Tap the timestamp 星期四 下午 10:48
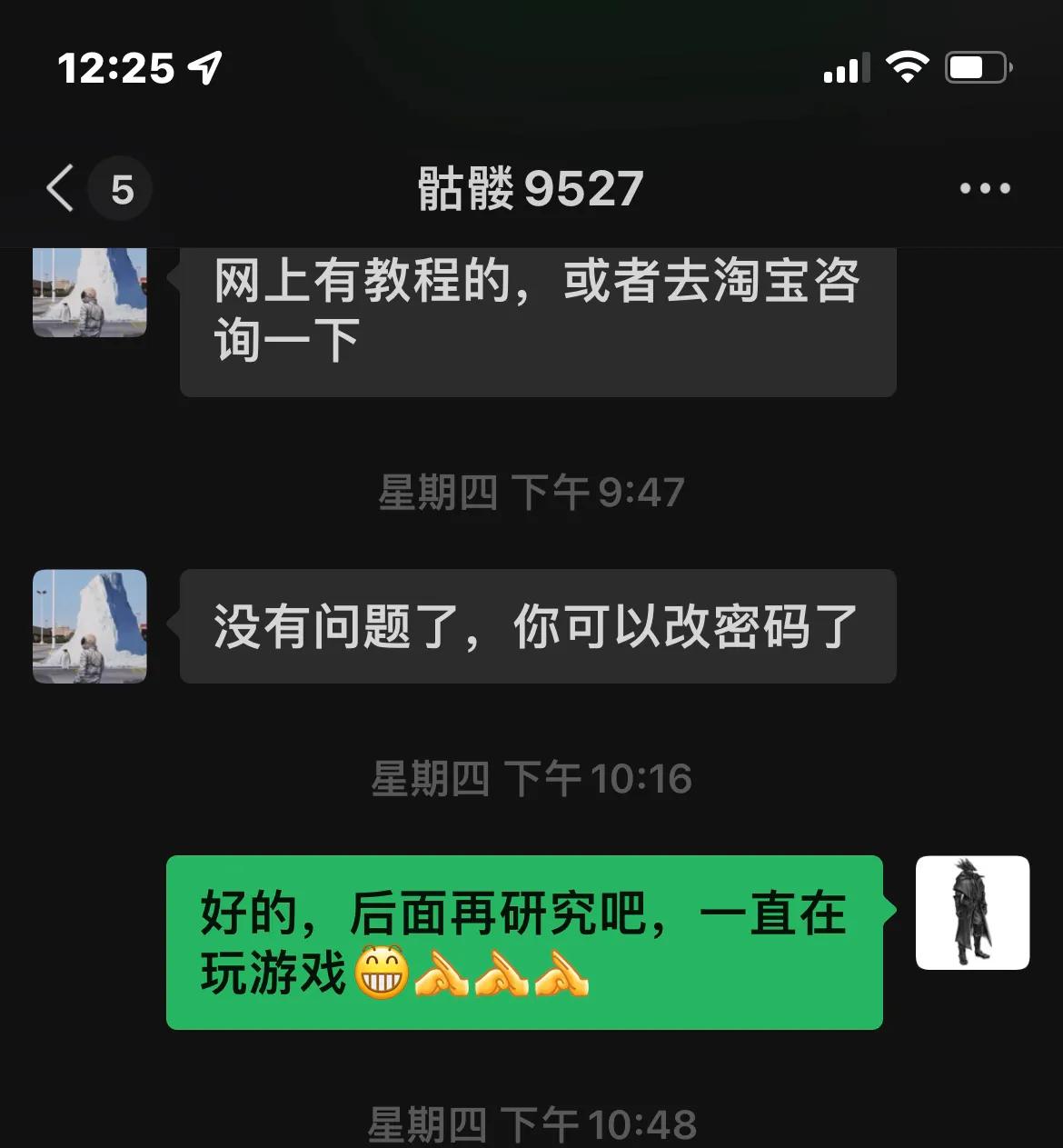 coord(531,1124)
